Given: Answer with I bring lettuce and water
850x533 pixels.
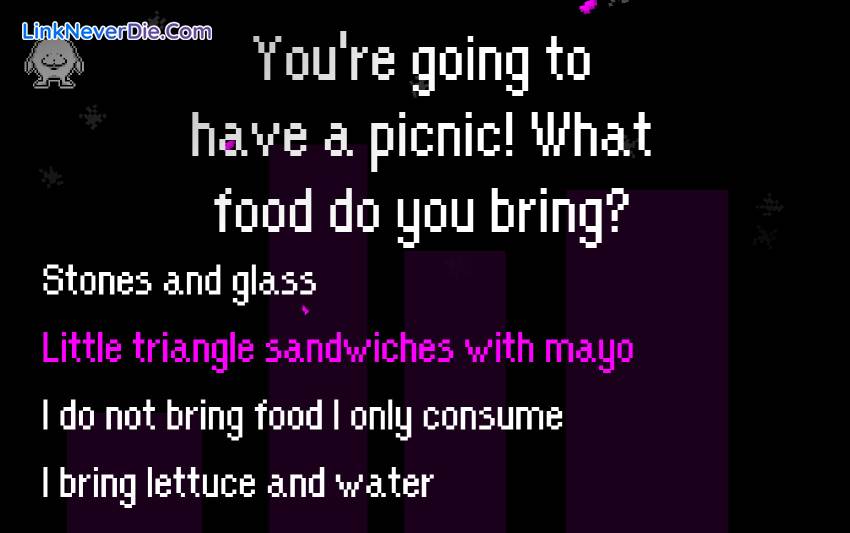Looking at the screenshot, I should 237,484.
